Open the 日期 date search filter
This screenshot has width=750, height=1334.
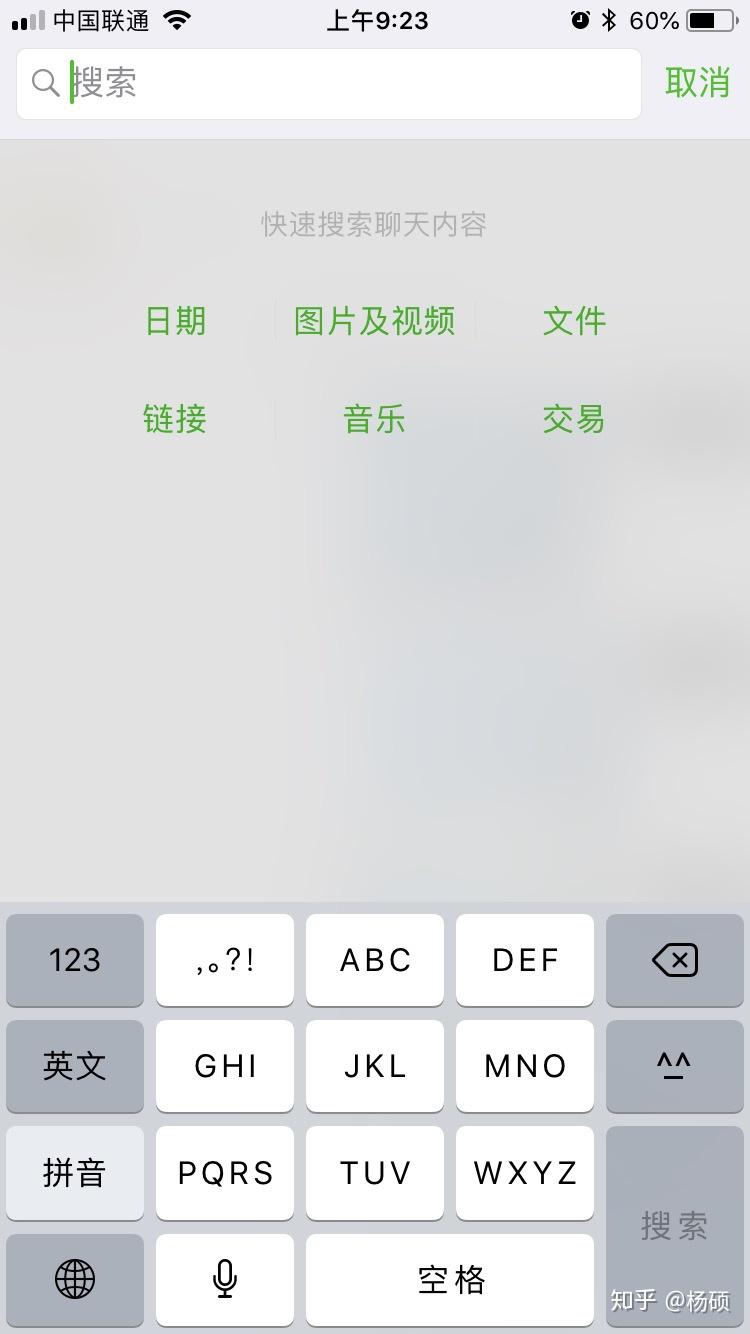coord(175,321)
